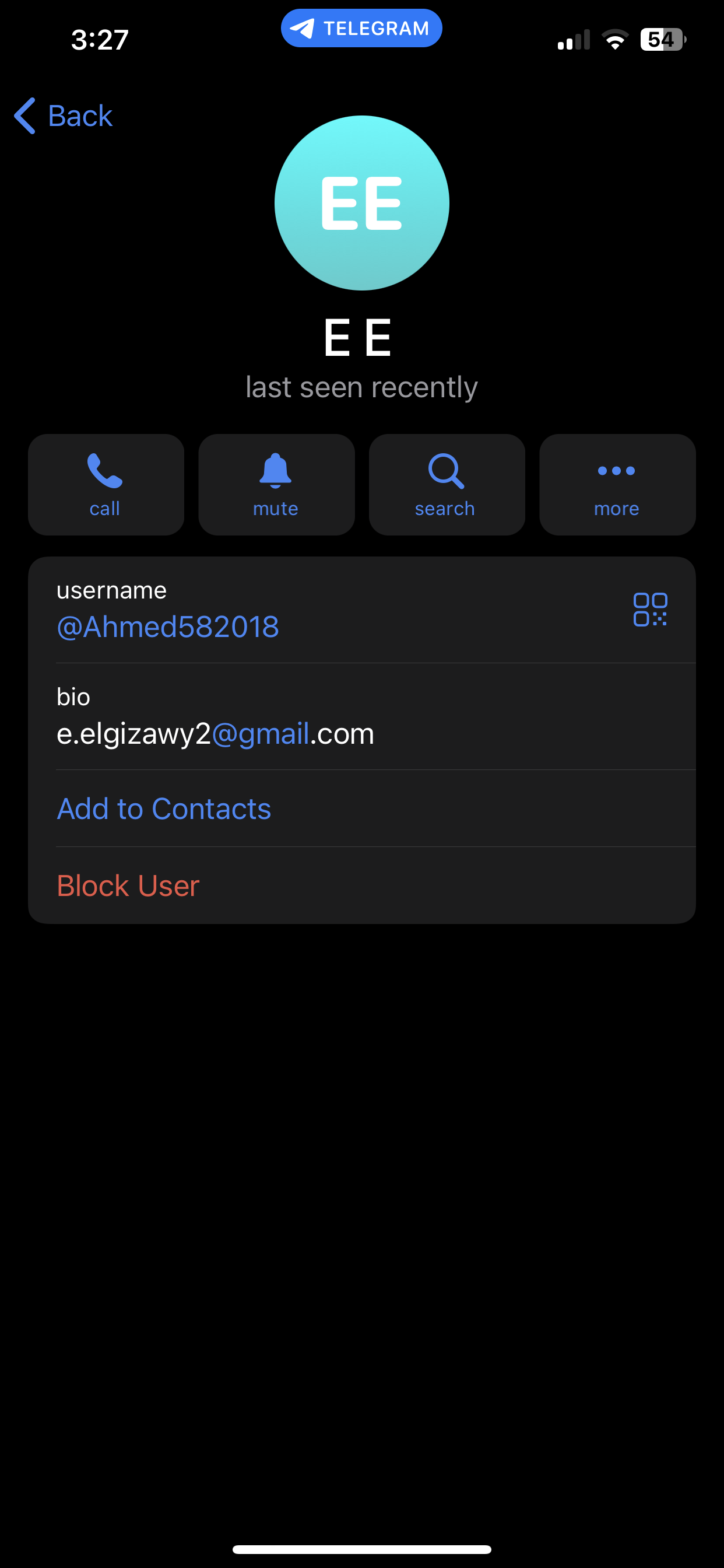The height and width of the screenshot is (1568, 724).
Task: Call the user E E
Action: pos(106,485)
